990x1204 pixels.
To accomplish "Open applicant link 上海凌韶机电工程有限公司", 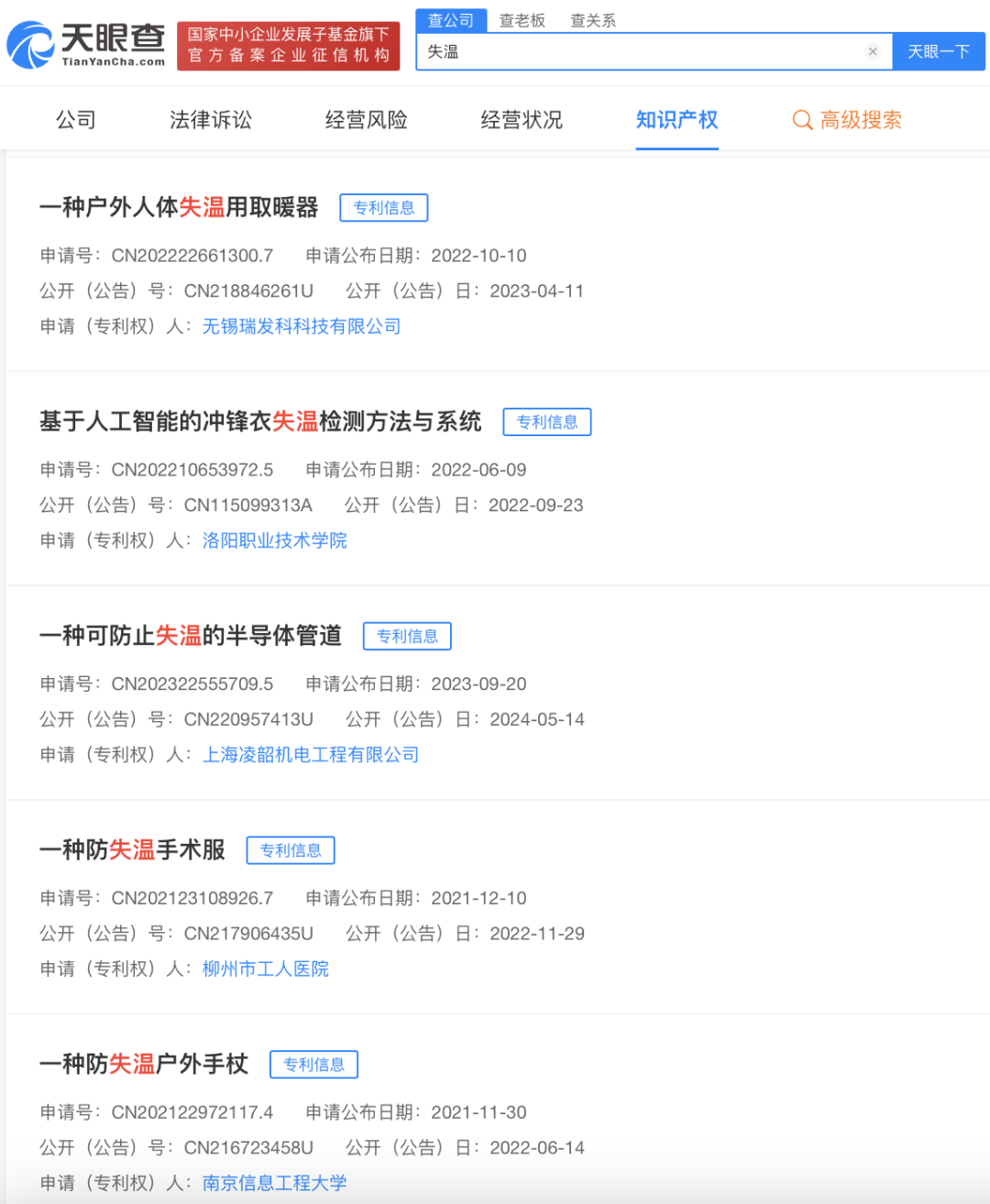I will coord(311,755).
